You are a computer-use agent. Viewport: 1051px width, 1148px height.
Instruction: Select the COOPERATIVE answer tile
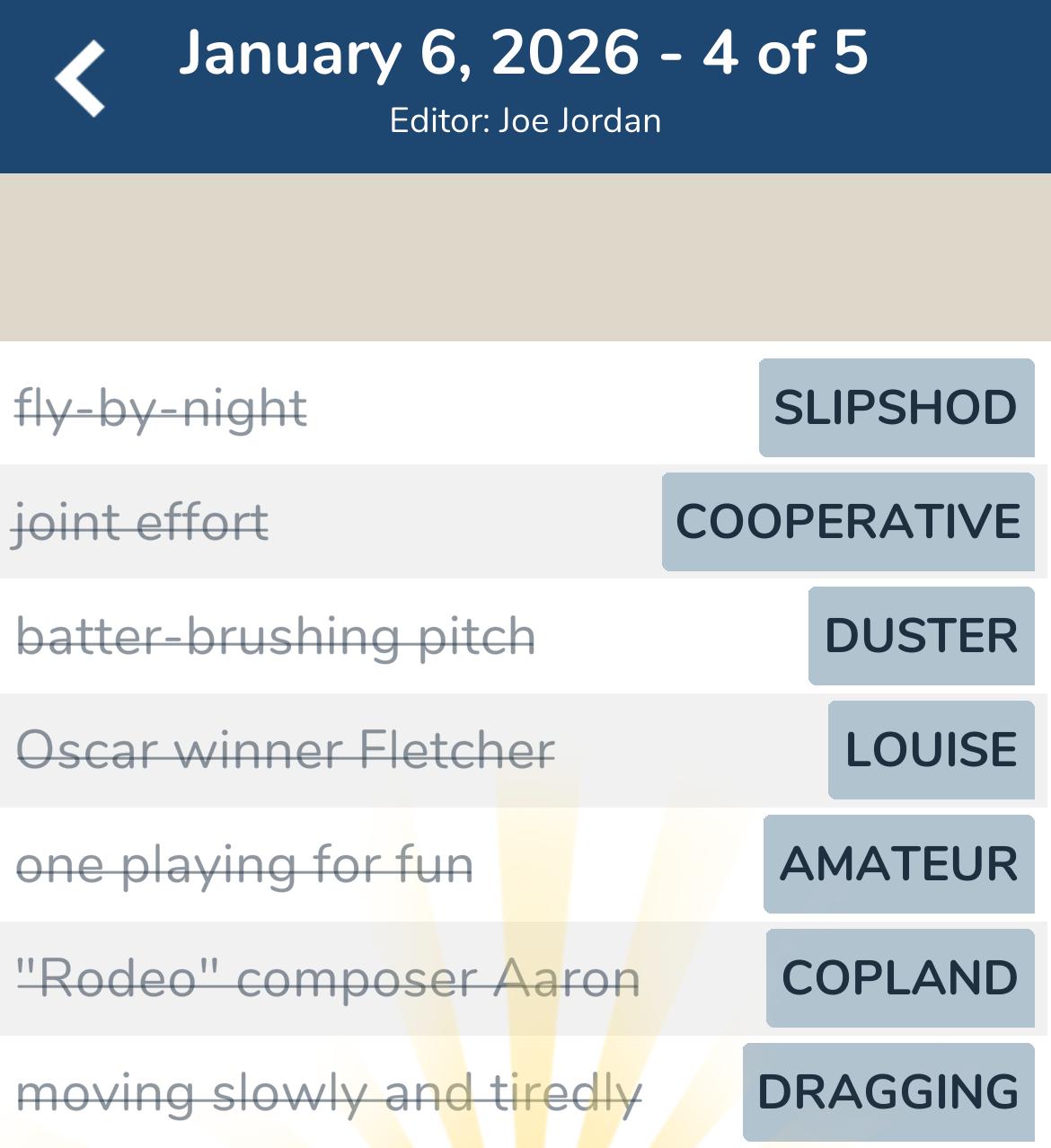pyautogui.click(x=846, y=522)
